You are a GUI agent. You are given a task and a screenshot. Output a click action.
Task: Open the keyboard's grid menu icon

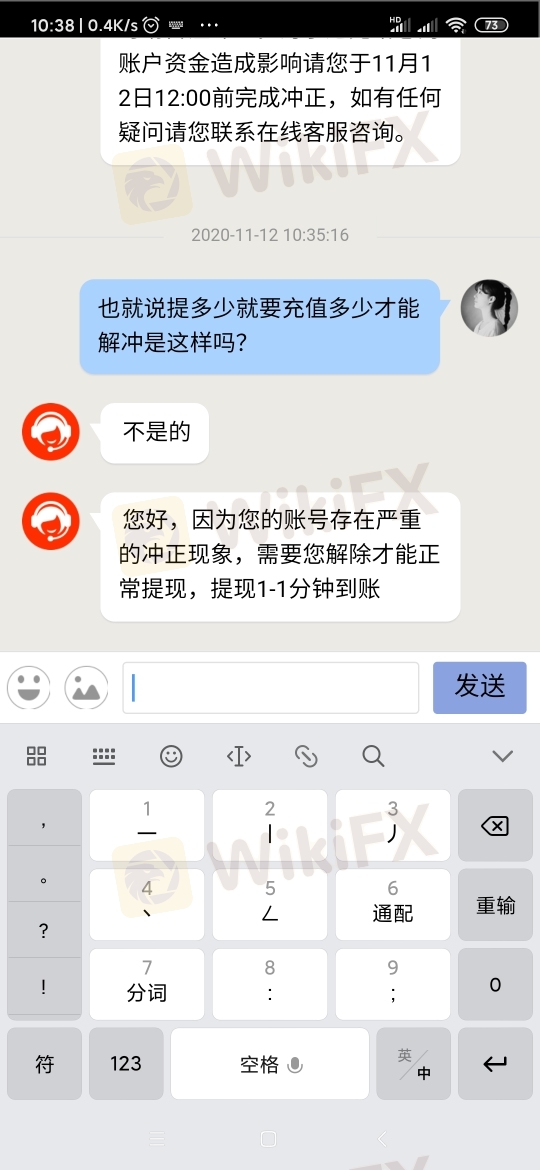[x=37, y=756]
